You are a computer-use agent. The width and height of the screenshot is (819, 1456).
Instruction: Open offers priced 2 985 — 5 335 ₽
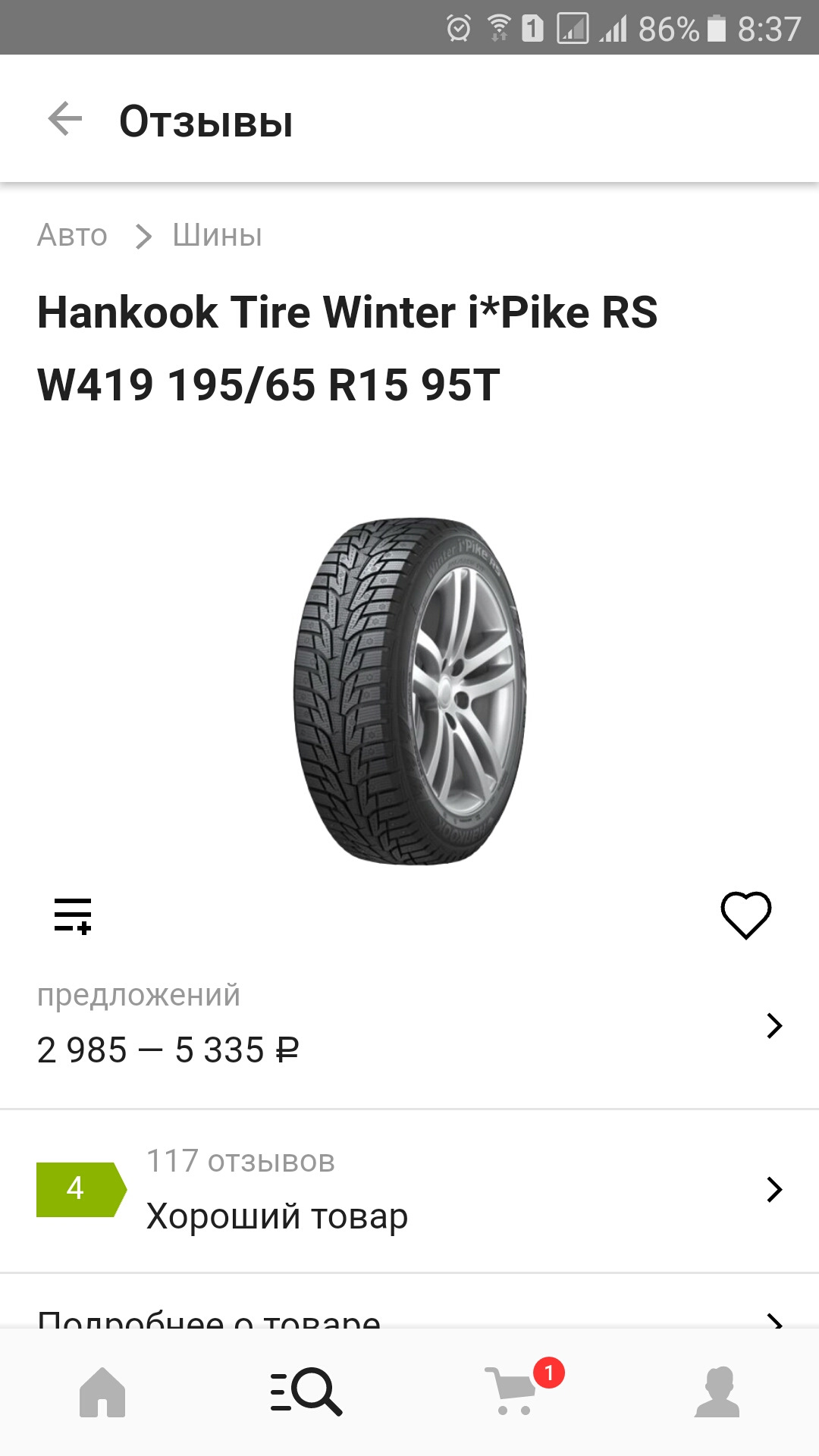[409, 1025]
